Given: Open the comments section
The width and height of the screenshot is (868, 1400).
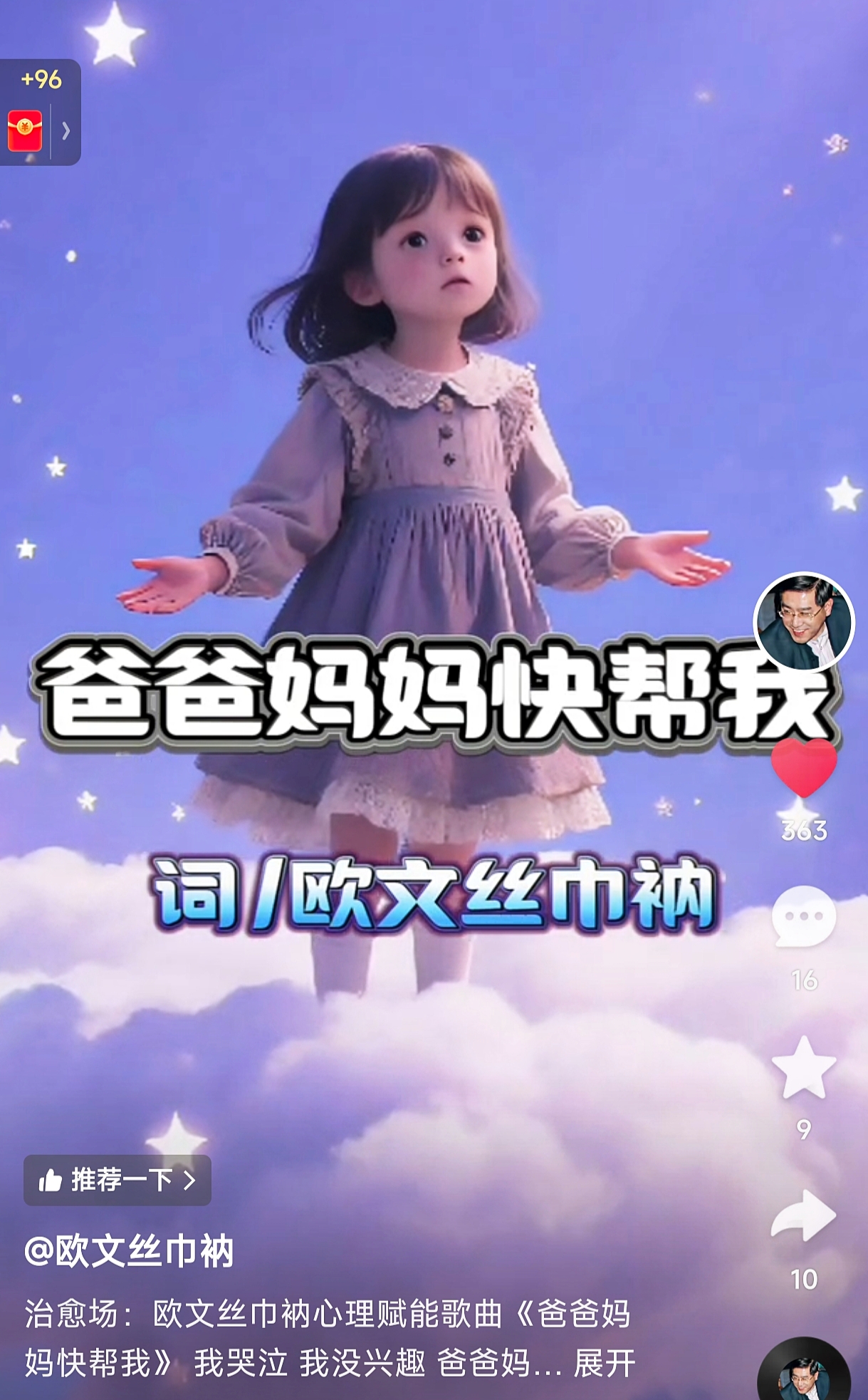Looking at the screenshot, I should pyautogui.click(x=804, y=917).
